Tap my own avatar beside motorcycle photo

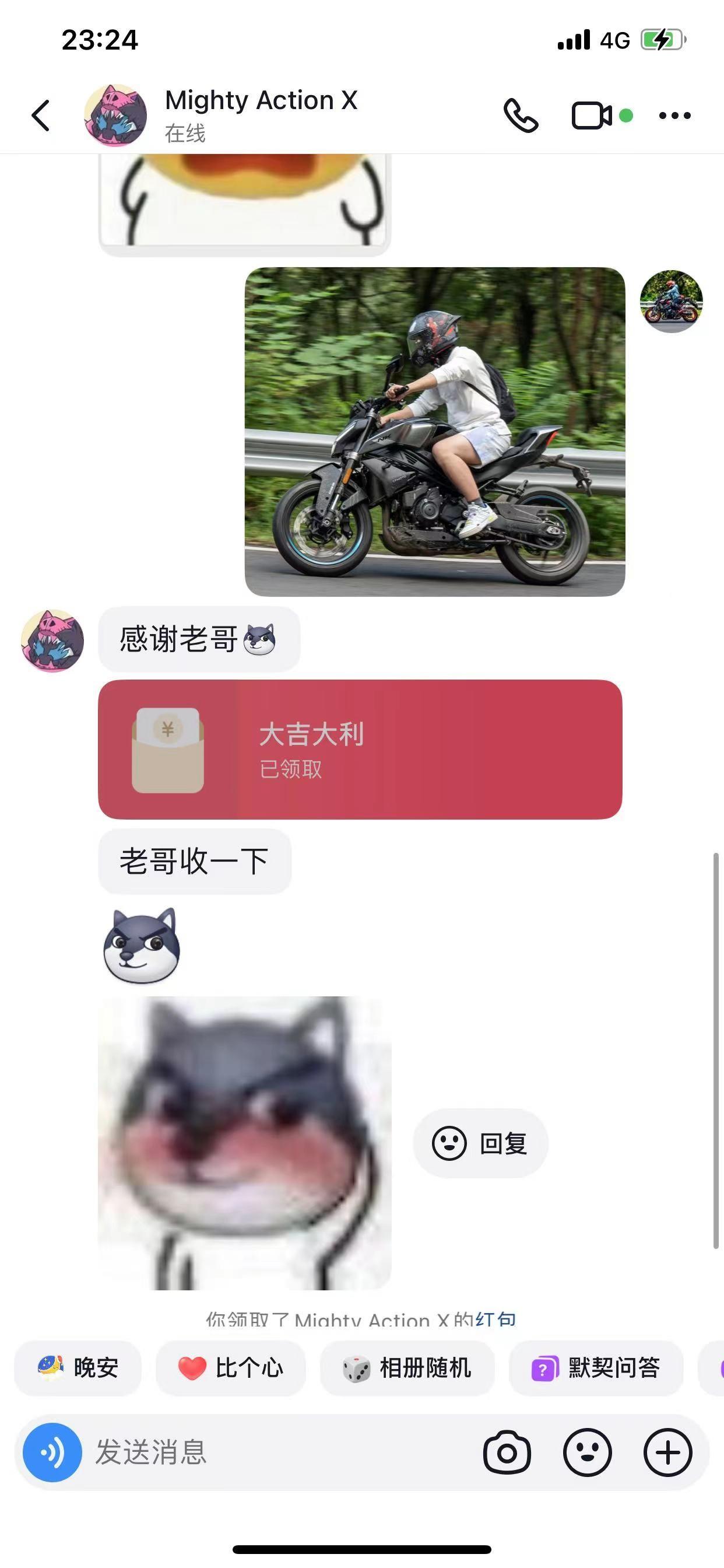[x=671, y=302]
